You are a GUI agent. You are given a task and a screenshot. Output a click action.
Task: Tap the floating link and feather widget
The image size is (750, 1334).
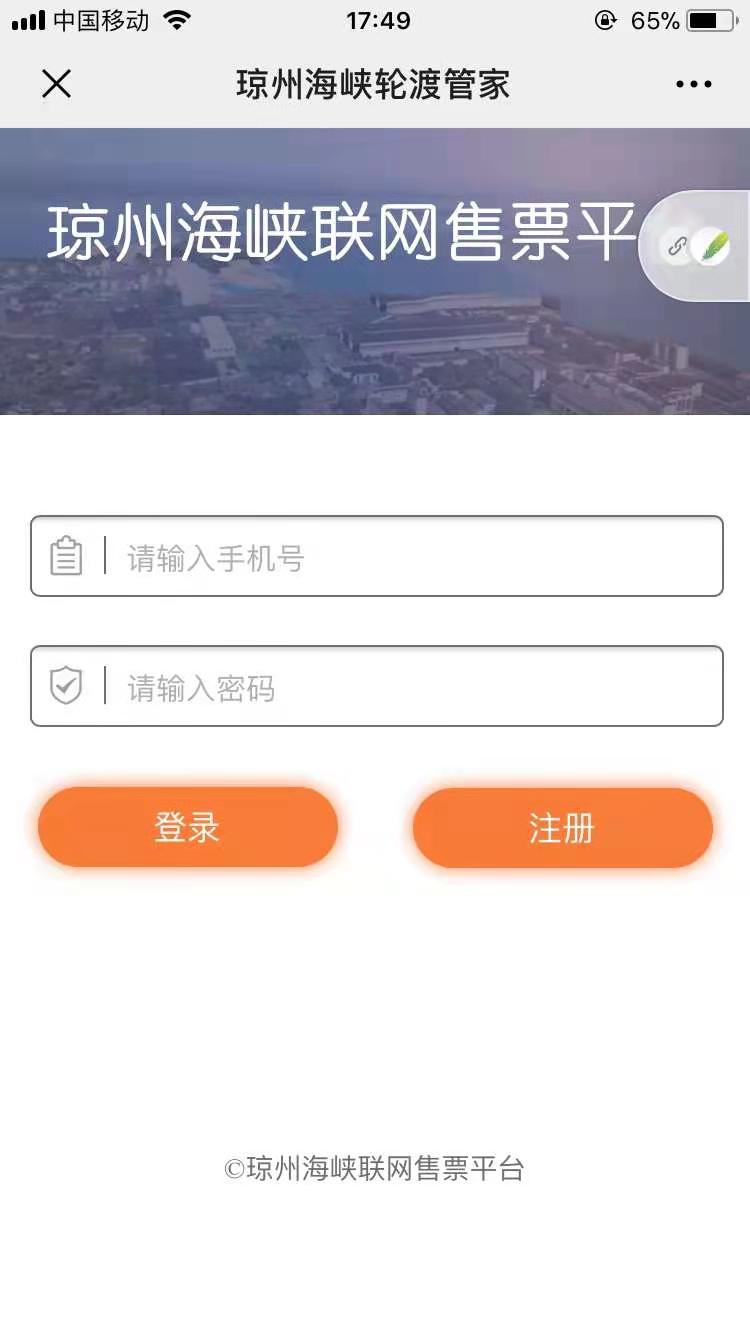click(x=697, y=246)
